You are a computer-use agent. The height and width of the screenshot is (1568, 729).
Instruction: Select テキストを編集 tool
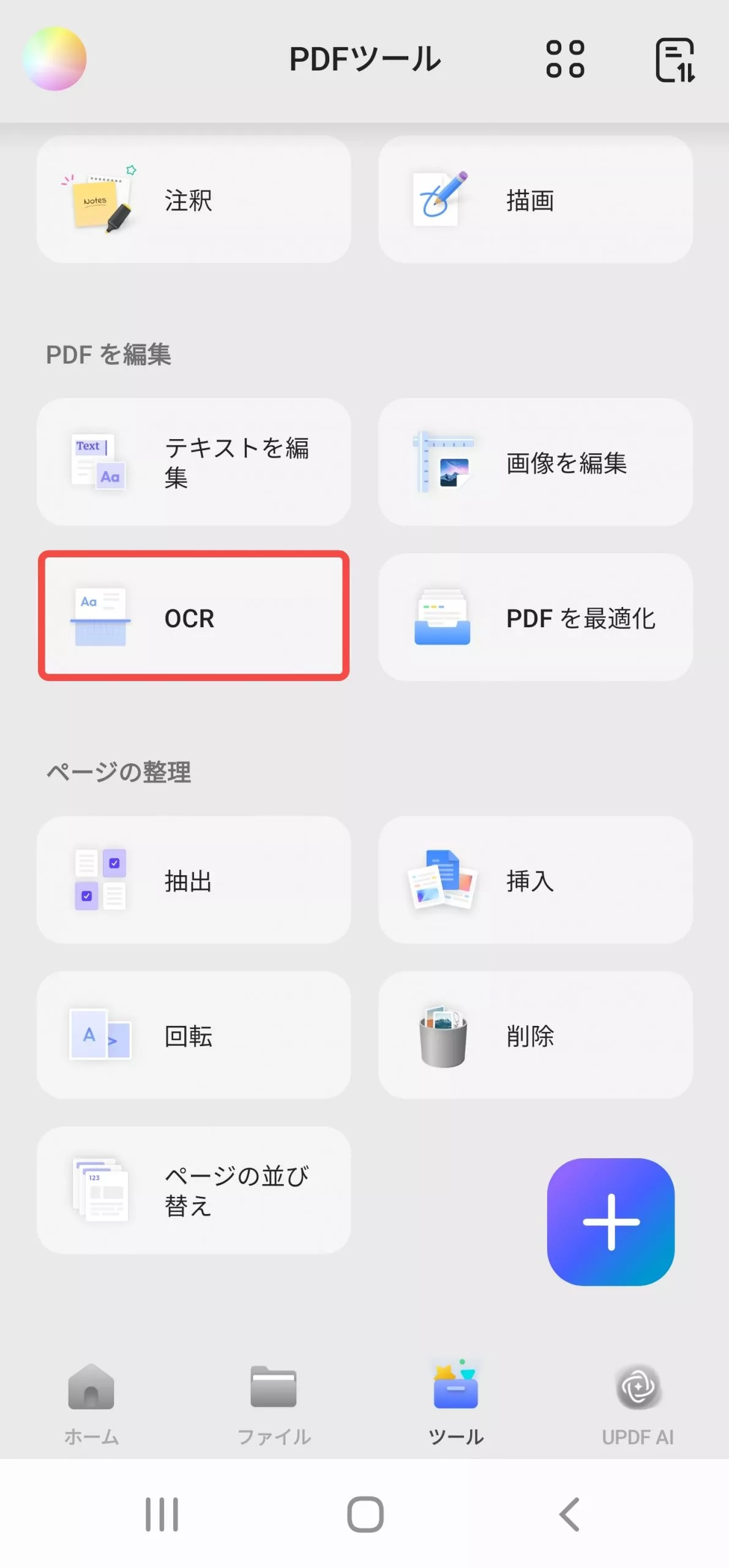coord(193,462)
